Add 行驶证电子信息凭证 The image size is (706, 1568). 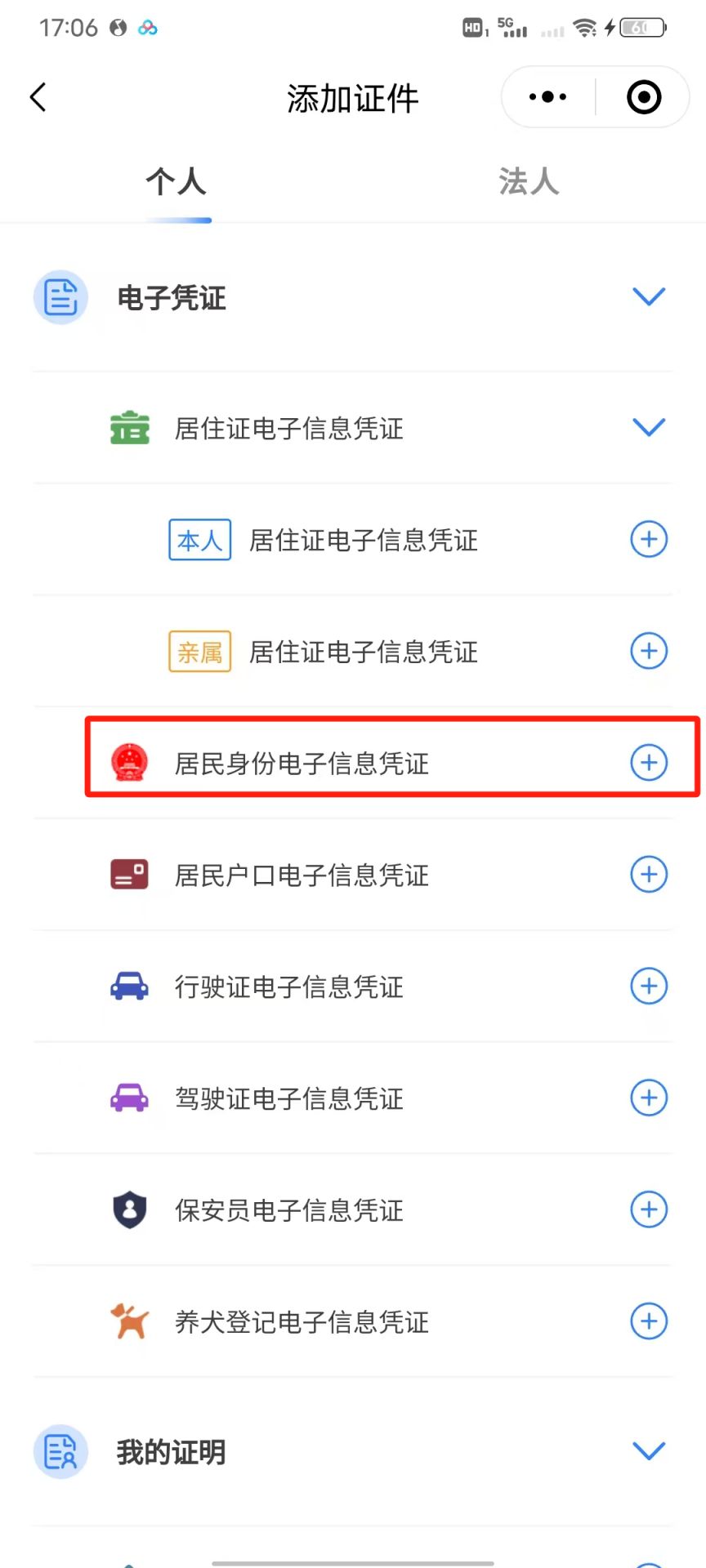(x=649, y=987)
